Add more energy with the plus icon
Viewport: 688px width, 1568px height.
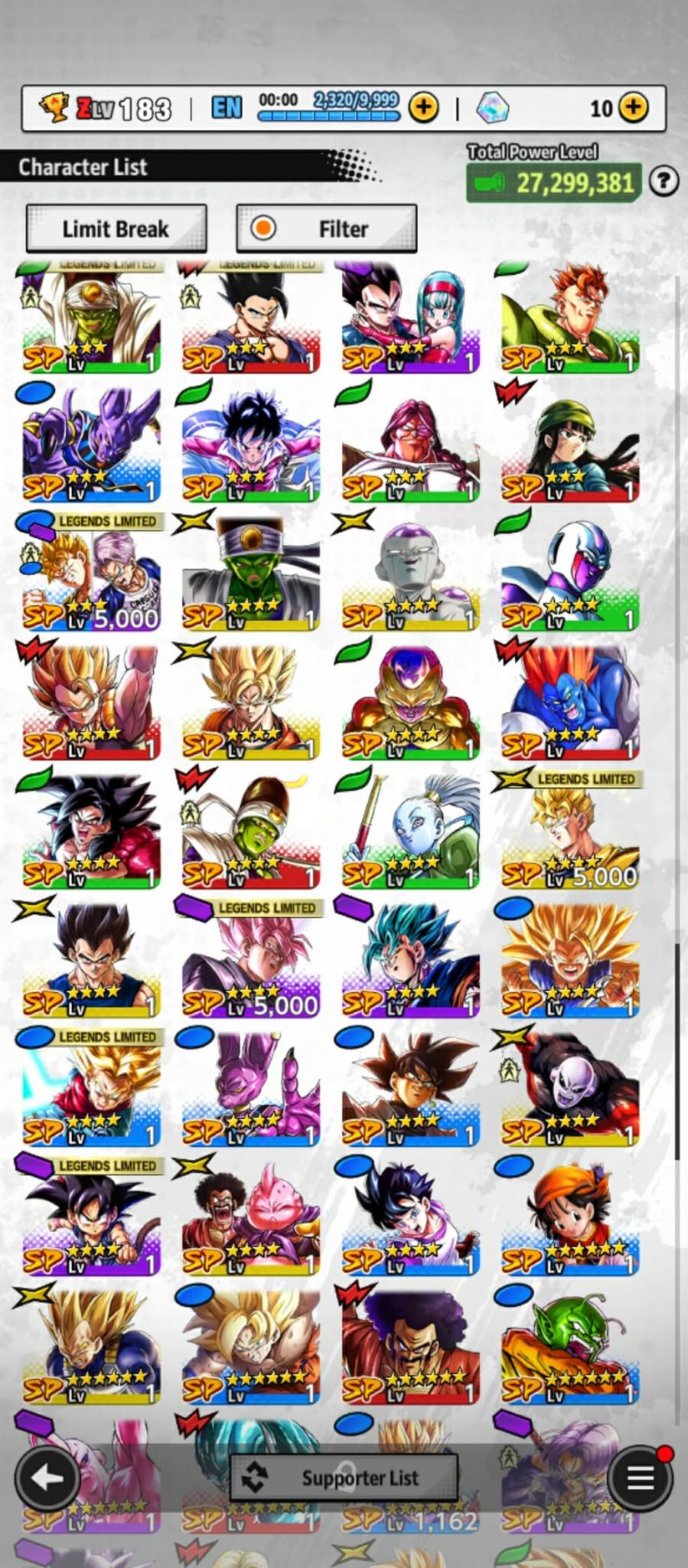pyautogui.click(x=423, y=108)
